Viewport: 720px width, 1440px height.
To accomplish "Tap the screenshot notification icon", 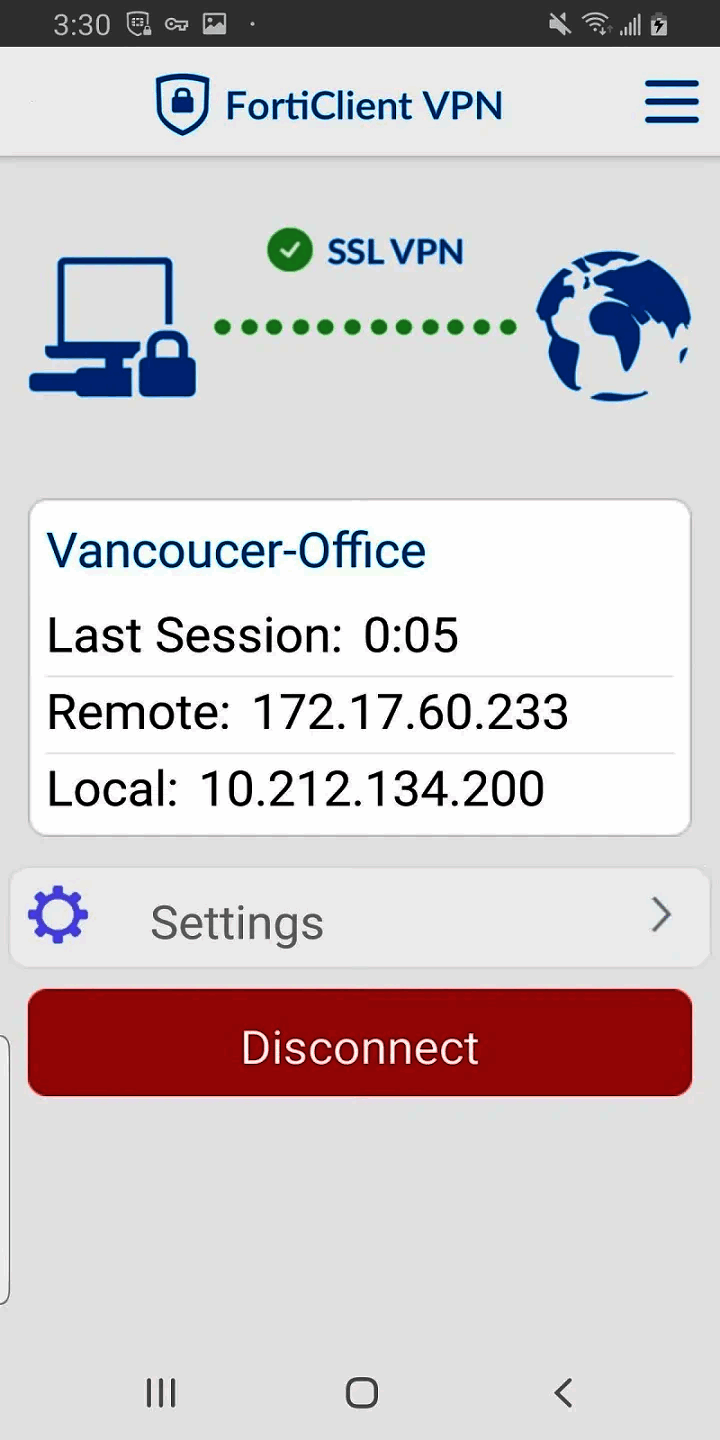I will (x=214, y=23).
